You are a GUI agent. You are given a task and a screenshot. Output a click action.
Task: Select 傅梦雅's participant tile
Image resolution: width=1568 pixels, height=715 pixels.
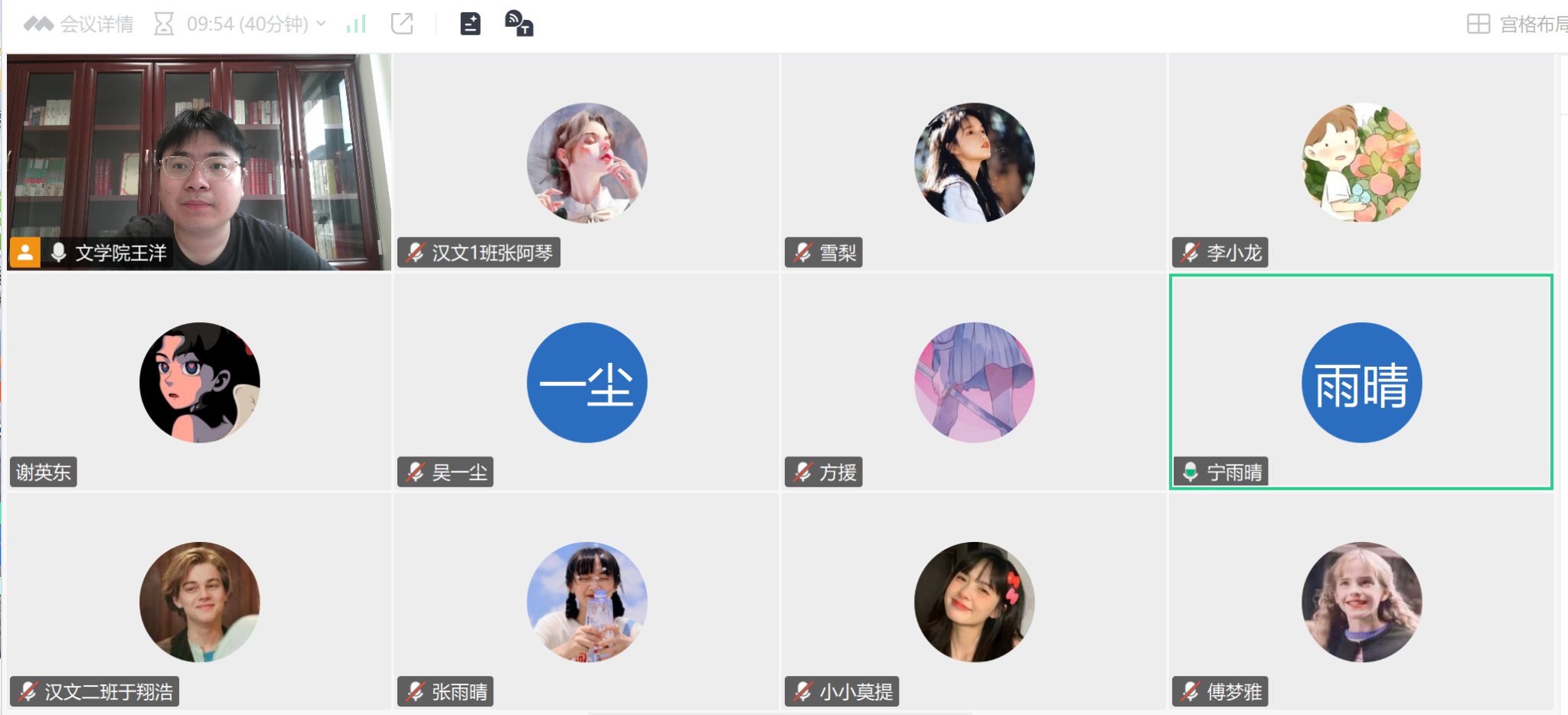pyautogui.click(x=1361, y=602)
